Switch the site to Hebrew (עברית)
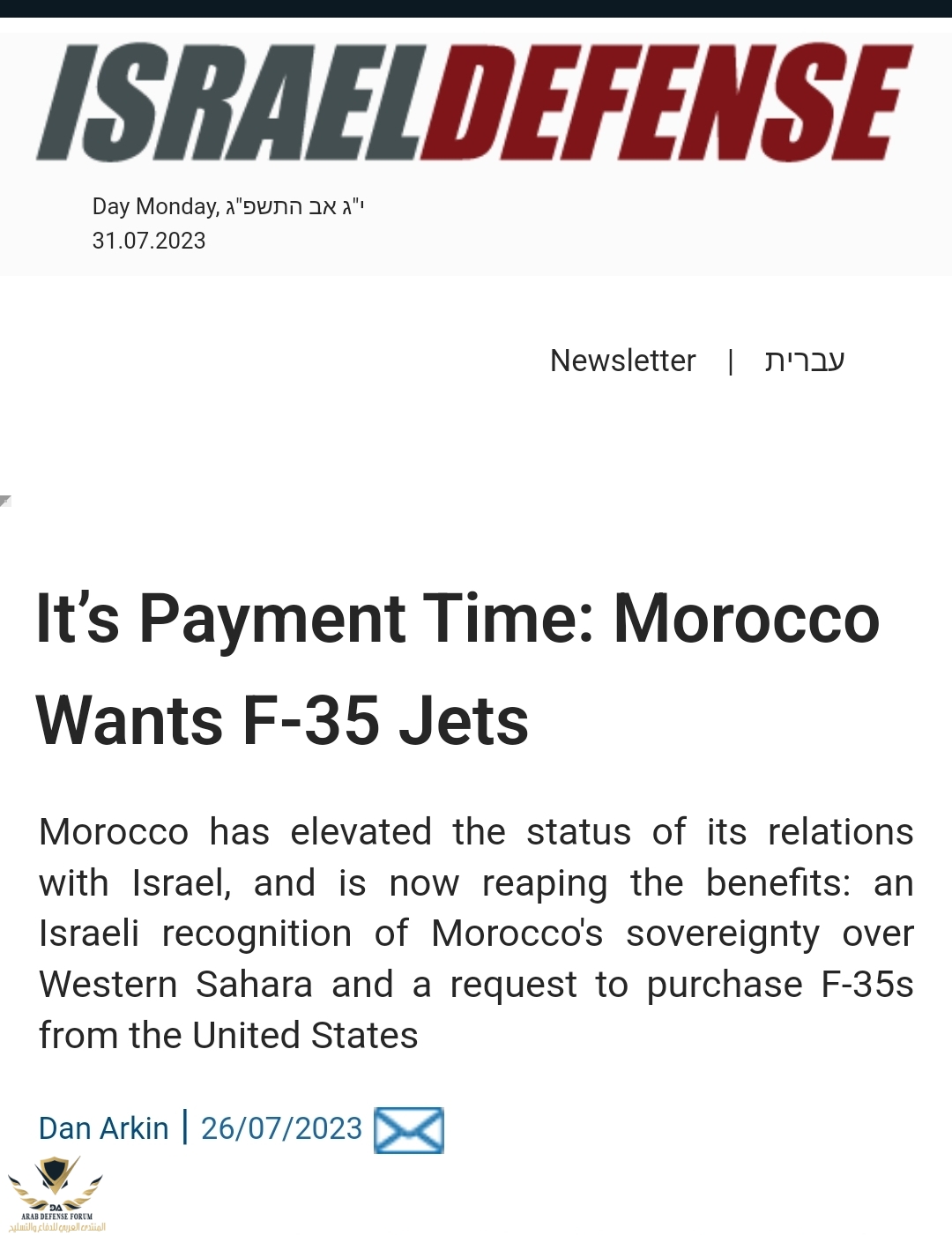This screenshot has height=1235, width=952. pos(804,361)
